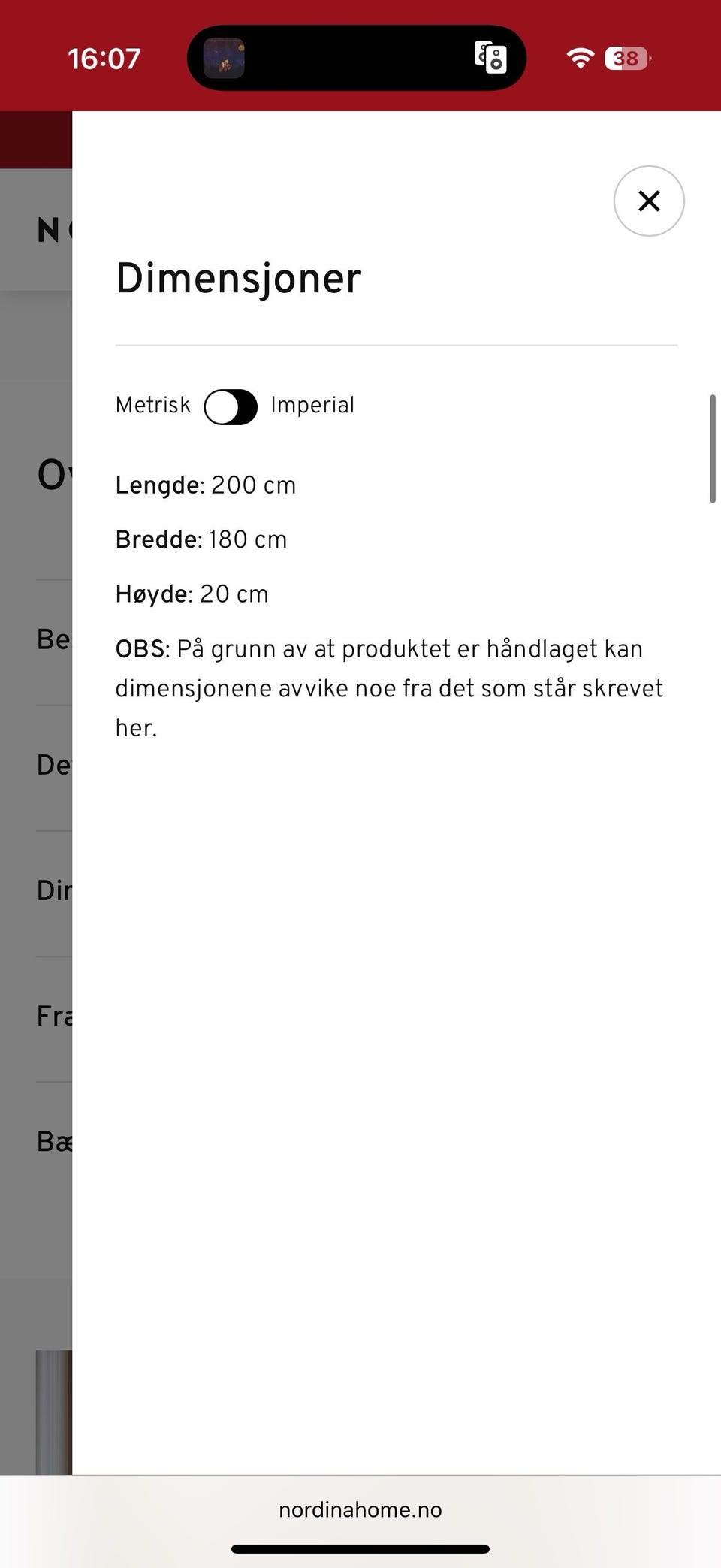Tap the Dimensjoner heading

238,279
